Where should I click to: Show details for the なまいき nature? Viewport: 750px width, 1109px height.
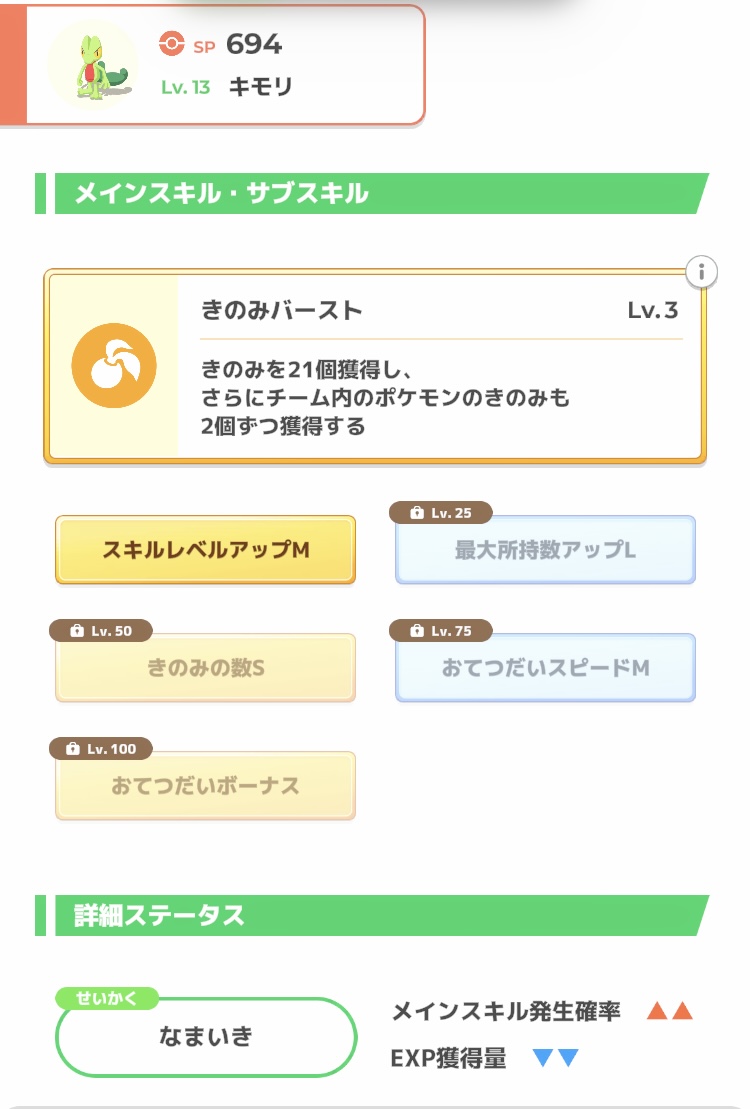206,1036
